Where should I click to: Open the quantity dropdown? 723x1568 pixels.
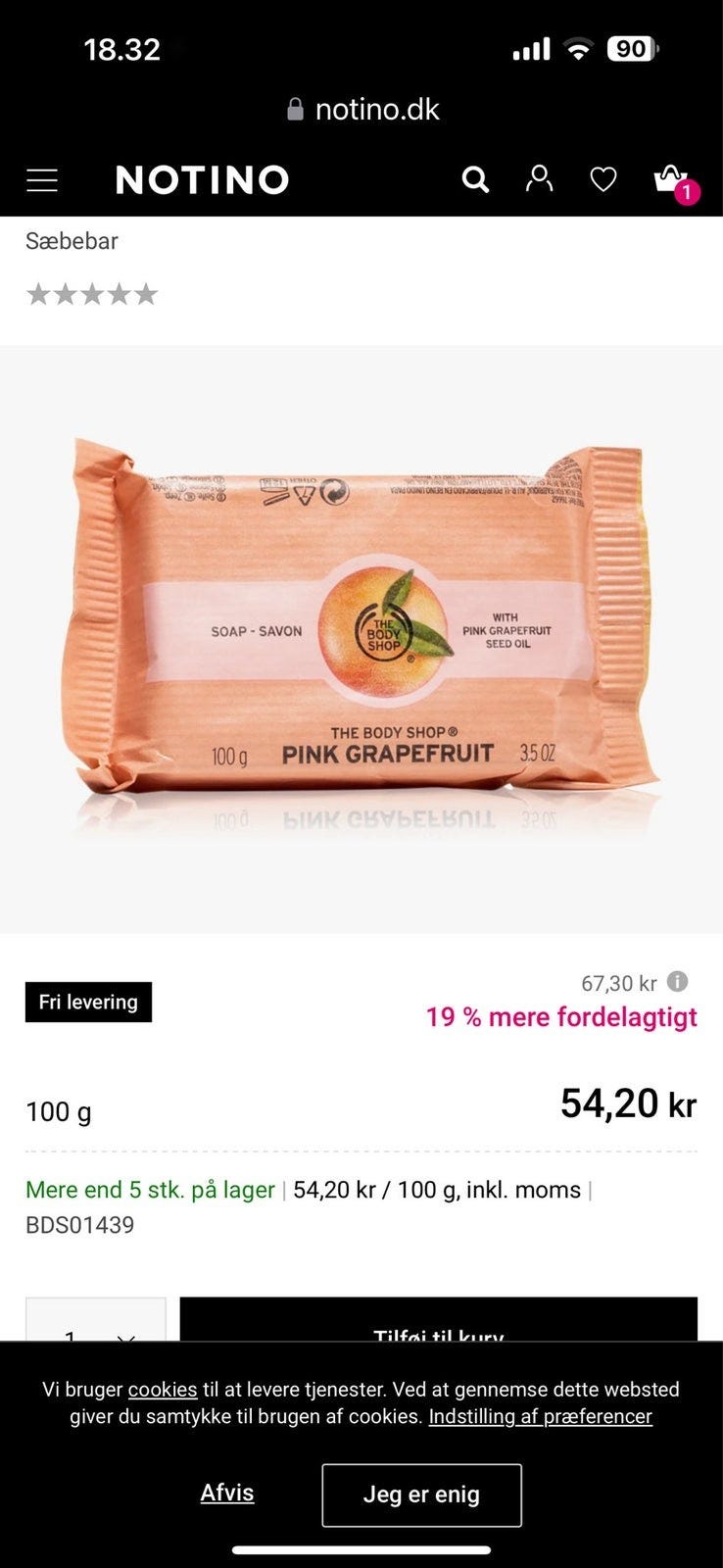(96, 1319)
